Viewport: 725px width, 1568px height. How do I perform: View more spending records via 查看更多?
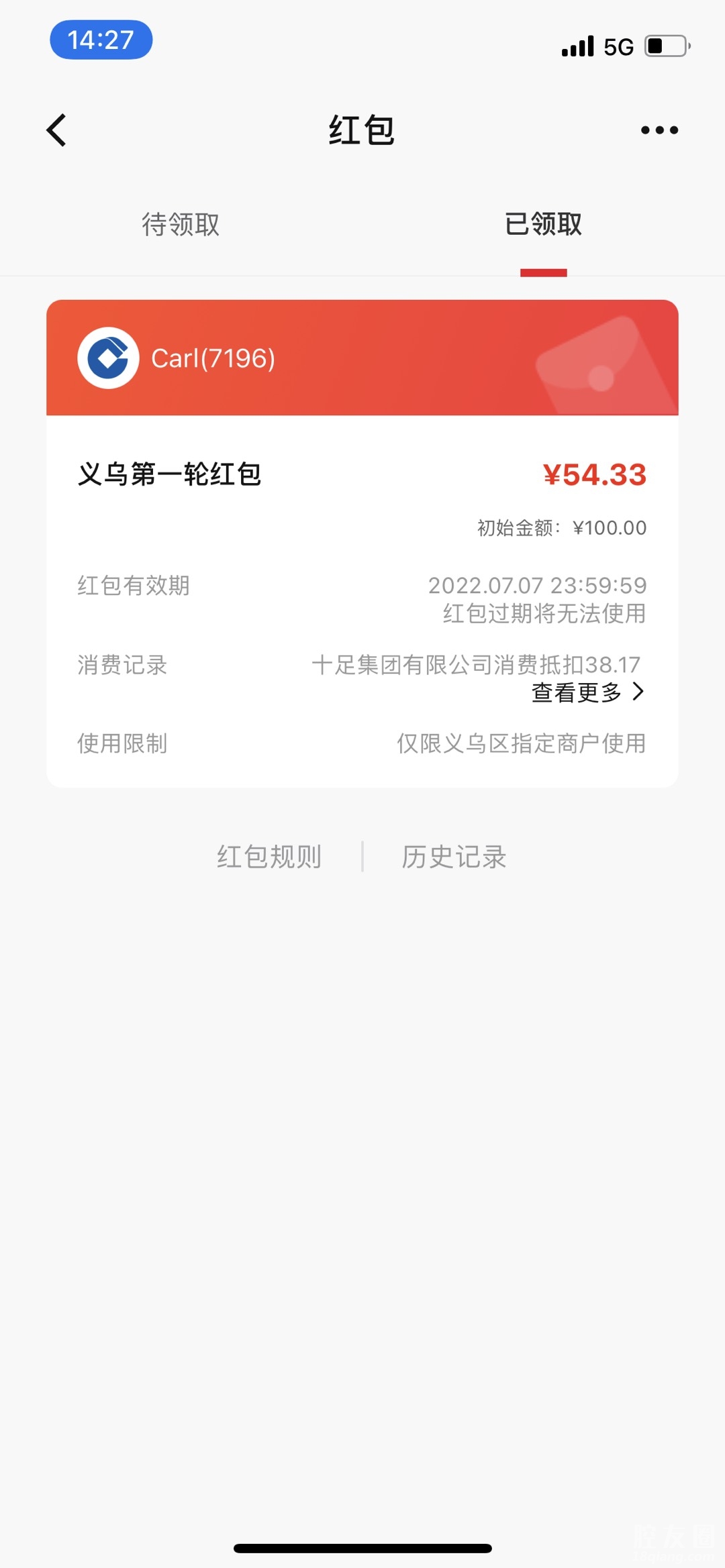click(587, 692)
